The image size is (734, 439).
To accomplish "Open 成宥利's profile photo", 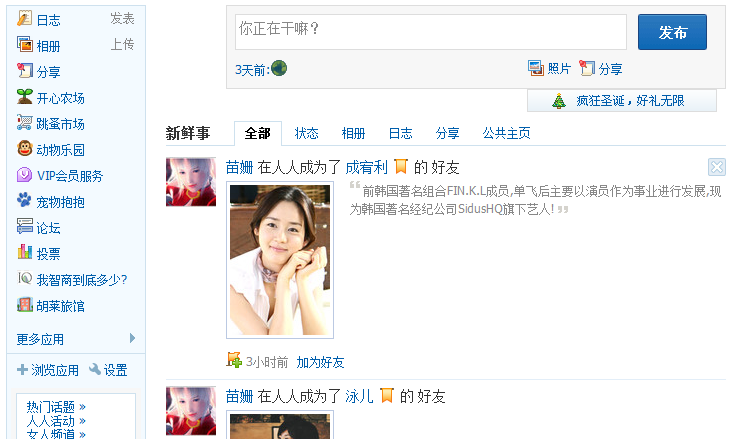I will (280, 259).
